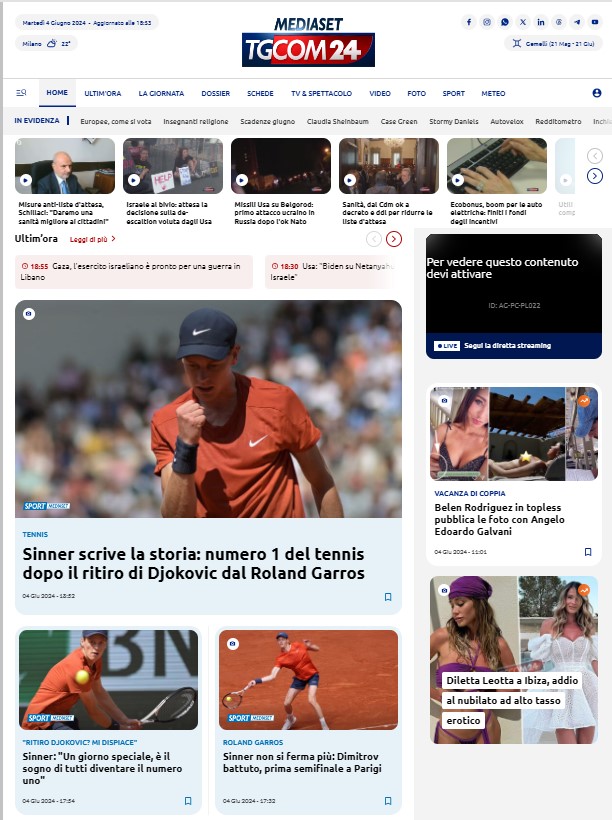The width and height of the screenshot is (612, 820).
Task: Open the LA GIORNATA section
Action: [161, 93]
